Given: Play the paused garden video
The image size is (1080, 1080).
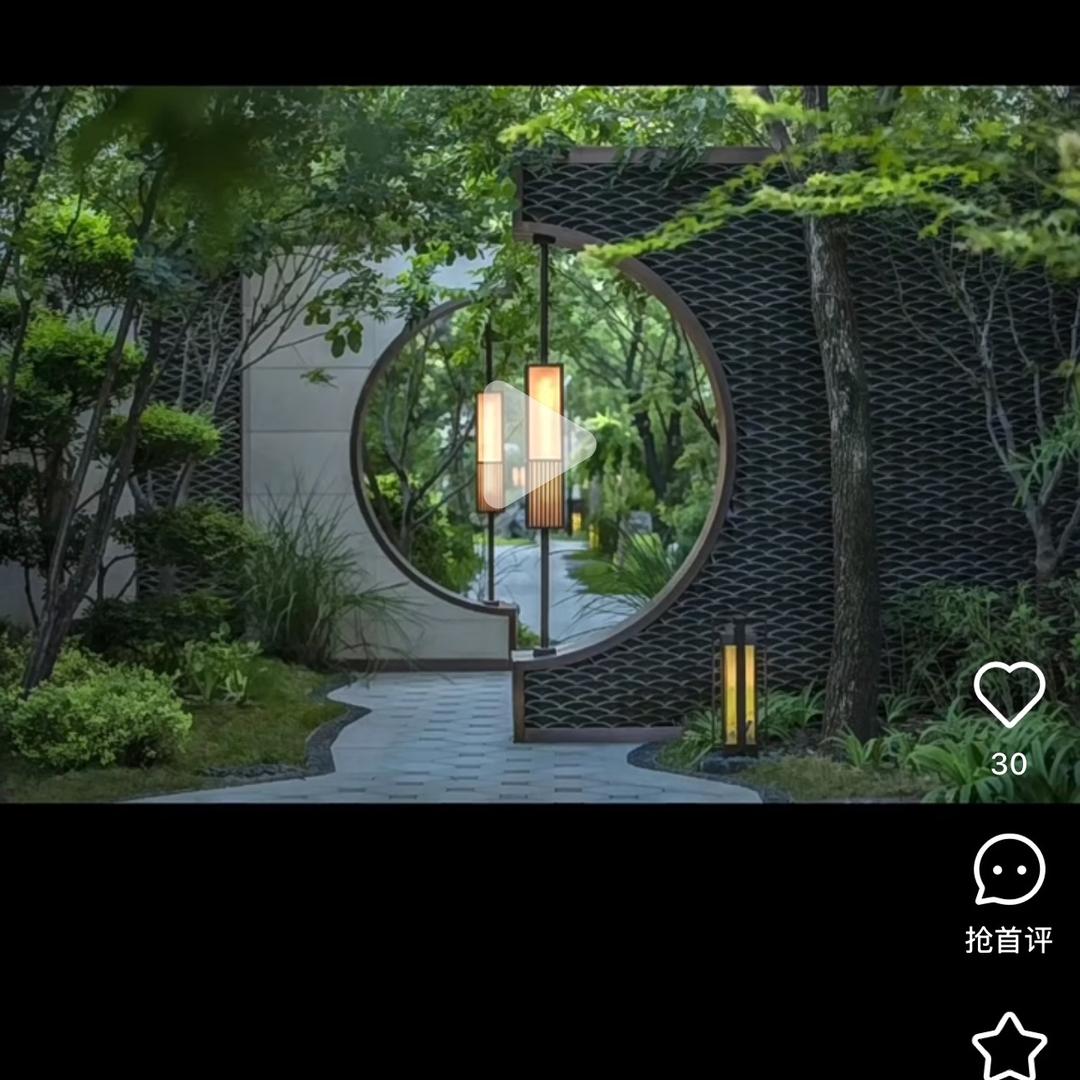Looking at the screenshot, I should pos(540,443).
